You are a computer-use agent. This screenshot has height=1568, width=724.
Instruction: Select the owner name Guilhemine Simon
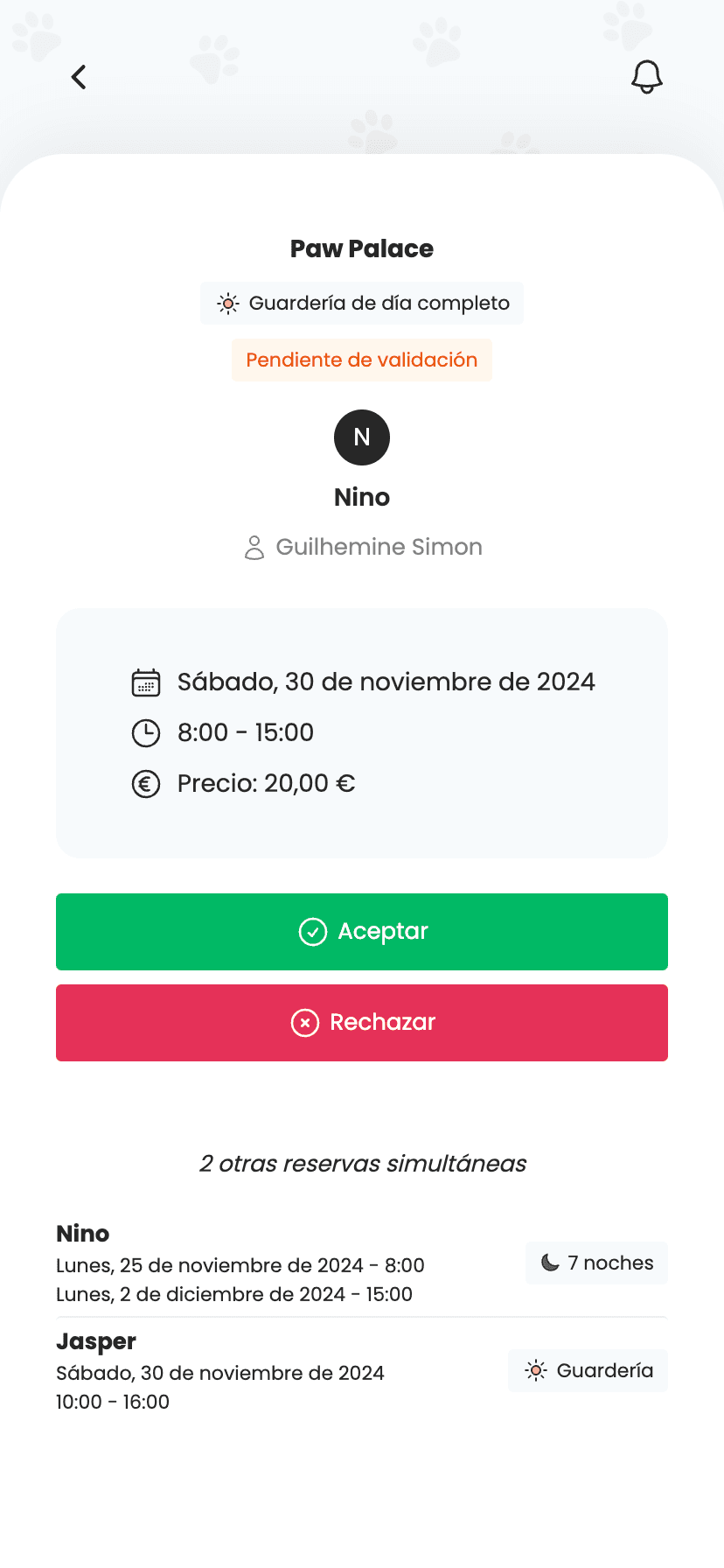(379, 547)
